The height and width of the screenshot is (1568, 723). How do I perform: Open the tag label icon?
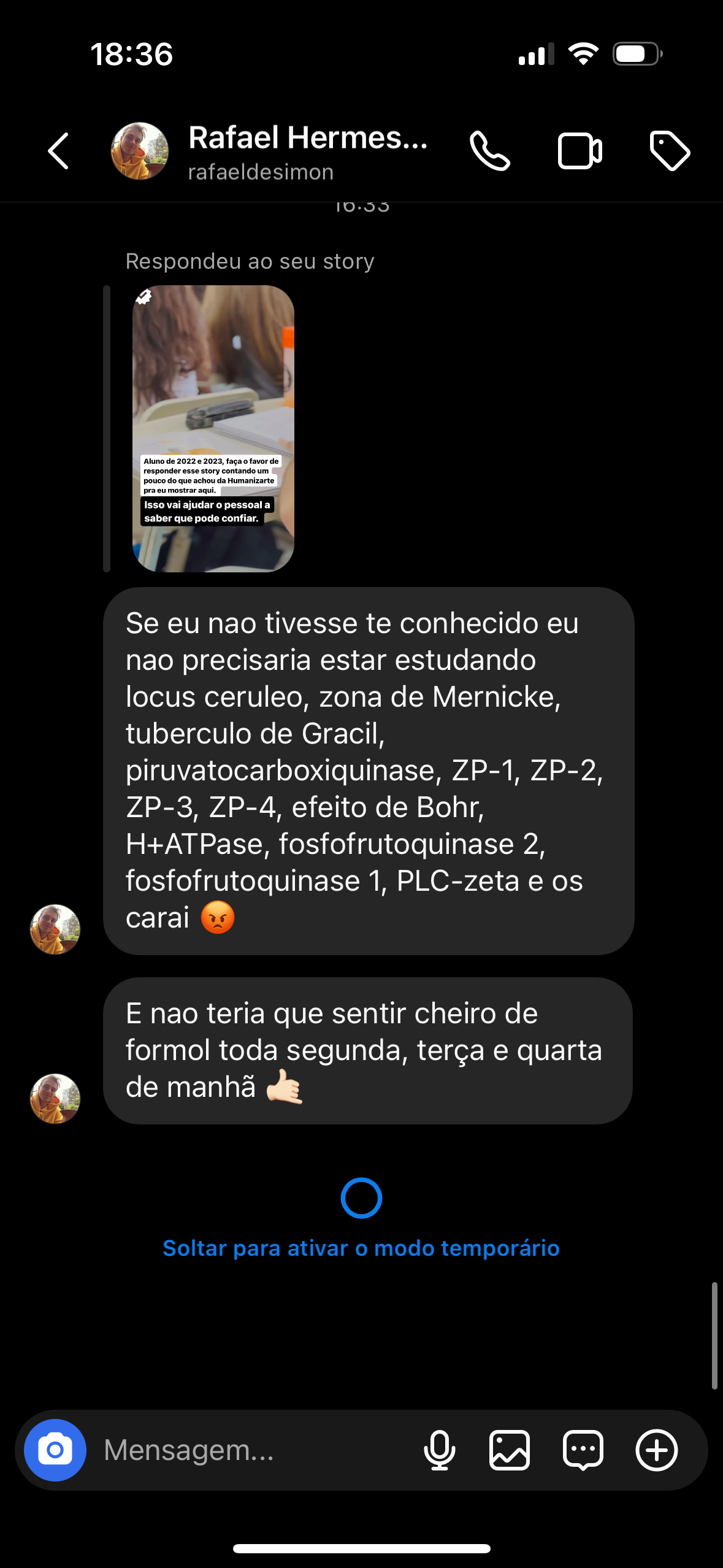(x=670, y=151)
